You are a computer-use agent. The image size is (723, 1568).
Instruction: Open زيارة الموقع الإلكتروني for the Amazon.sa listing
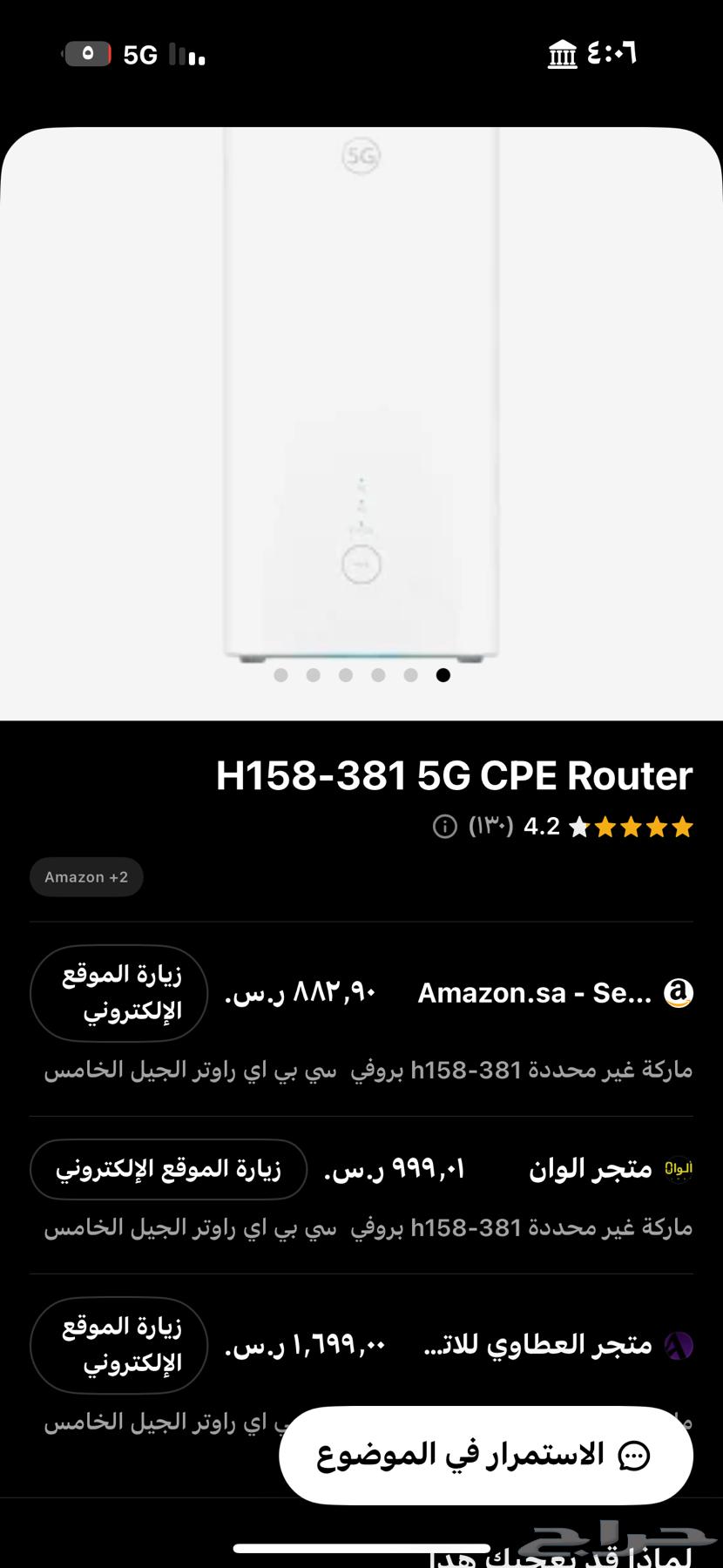tap(118, 992)
